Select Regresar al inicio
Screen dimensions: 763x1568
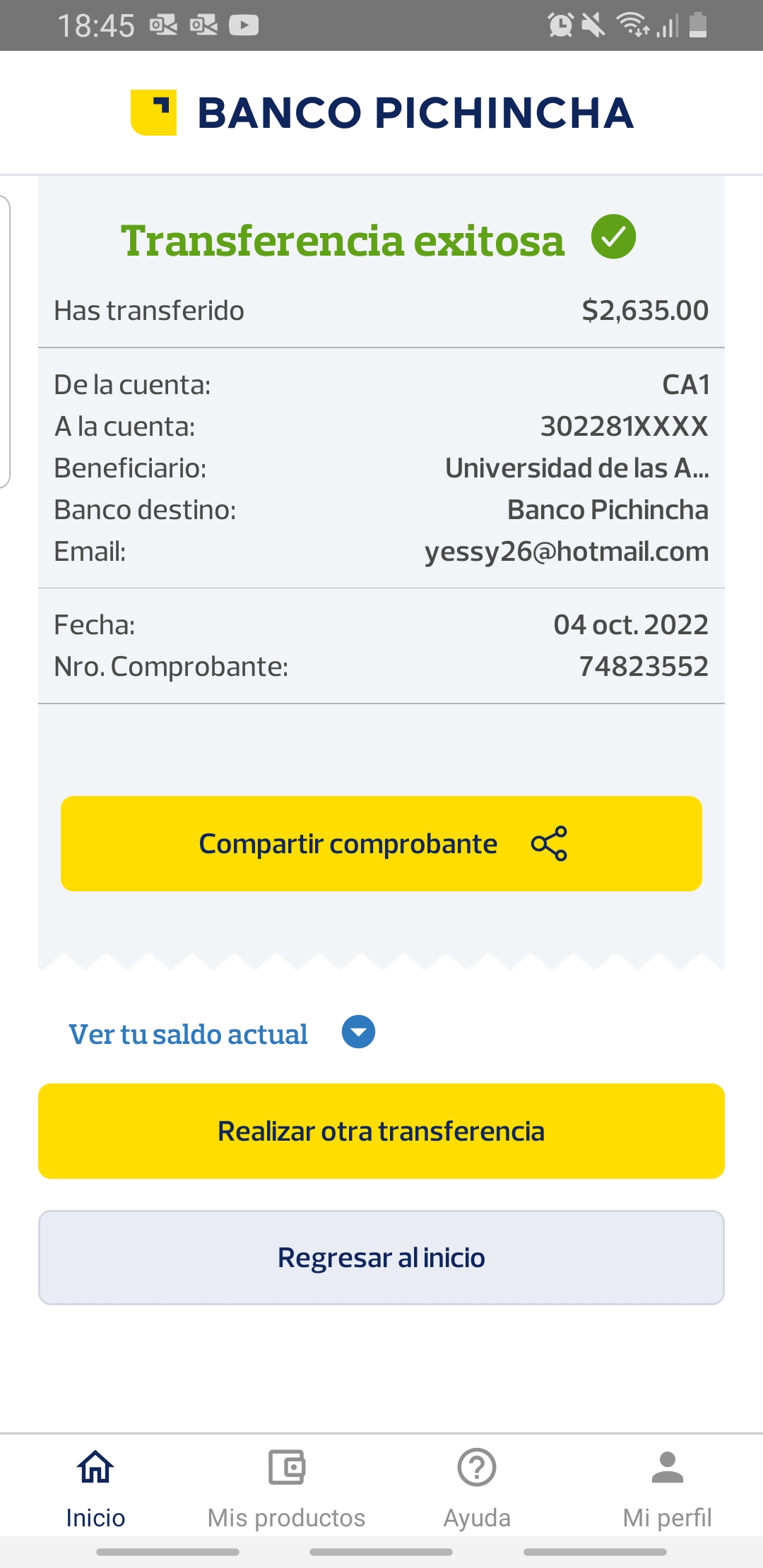pos(381,1257)
